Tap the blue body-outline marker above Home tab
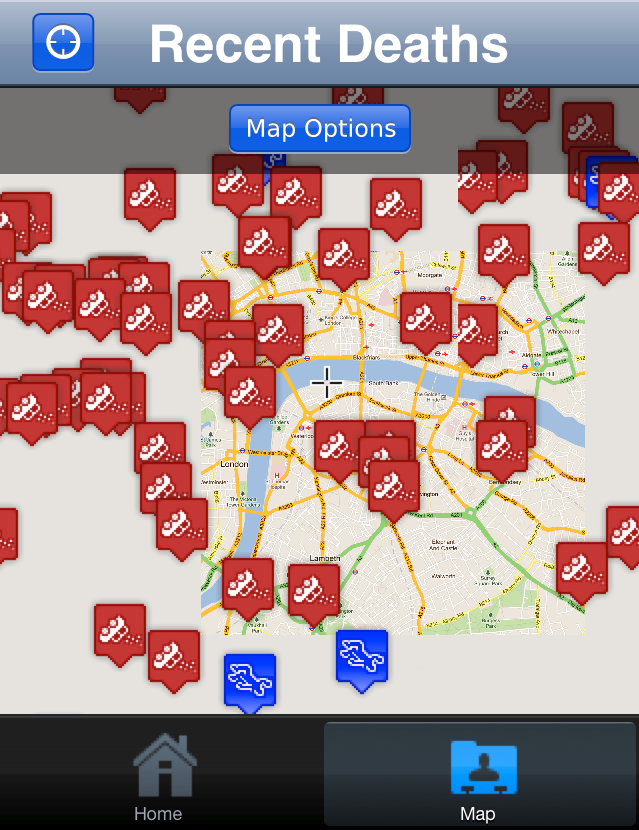 [249, 680]
